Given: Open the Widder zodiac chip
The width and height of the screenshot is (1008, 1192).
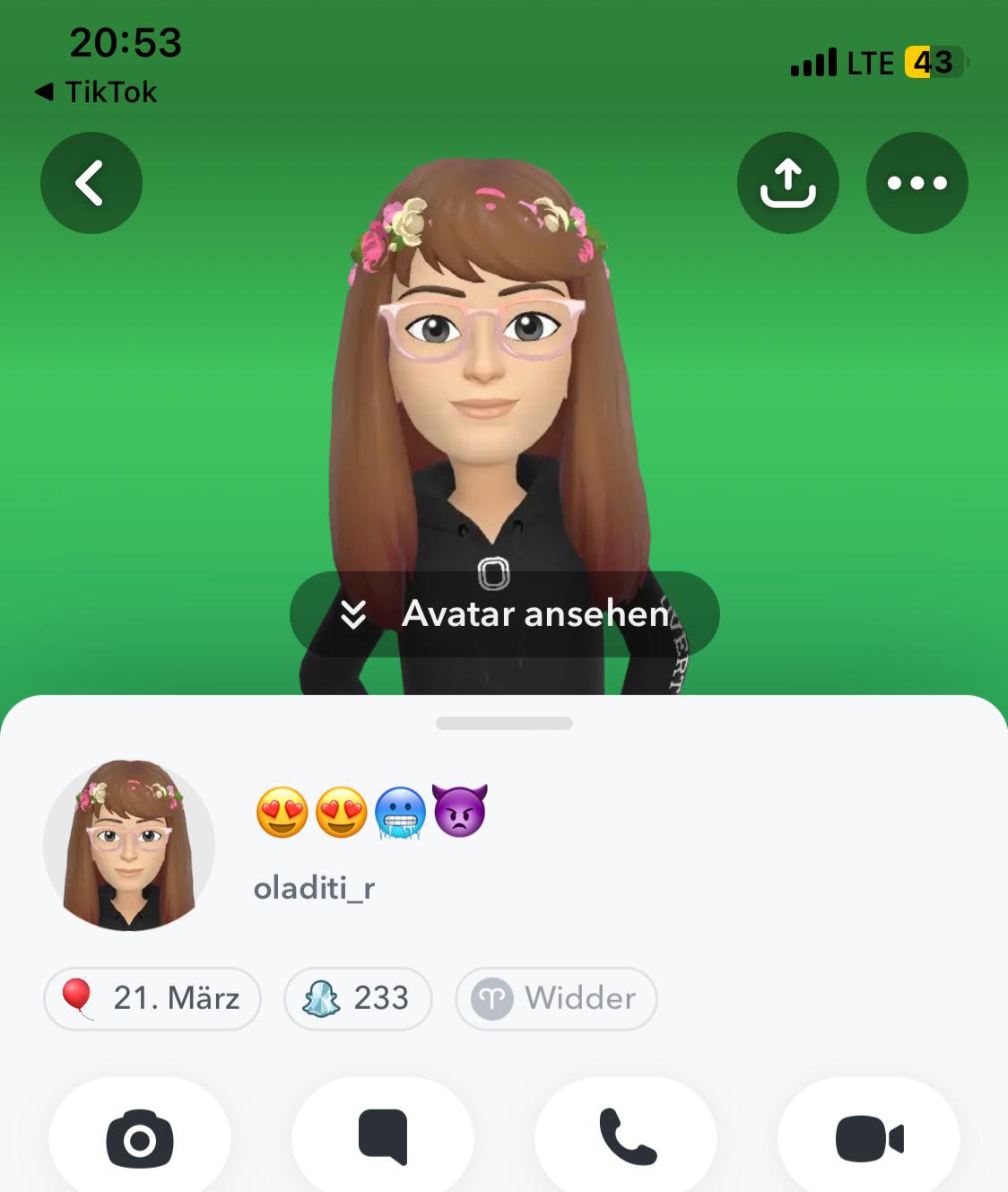Looking at the screenshot, I should 556,998.
